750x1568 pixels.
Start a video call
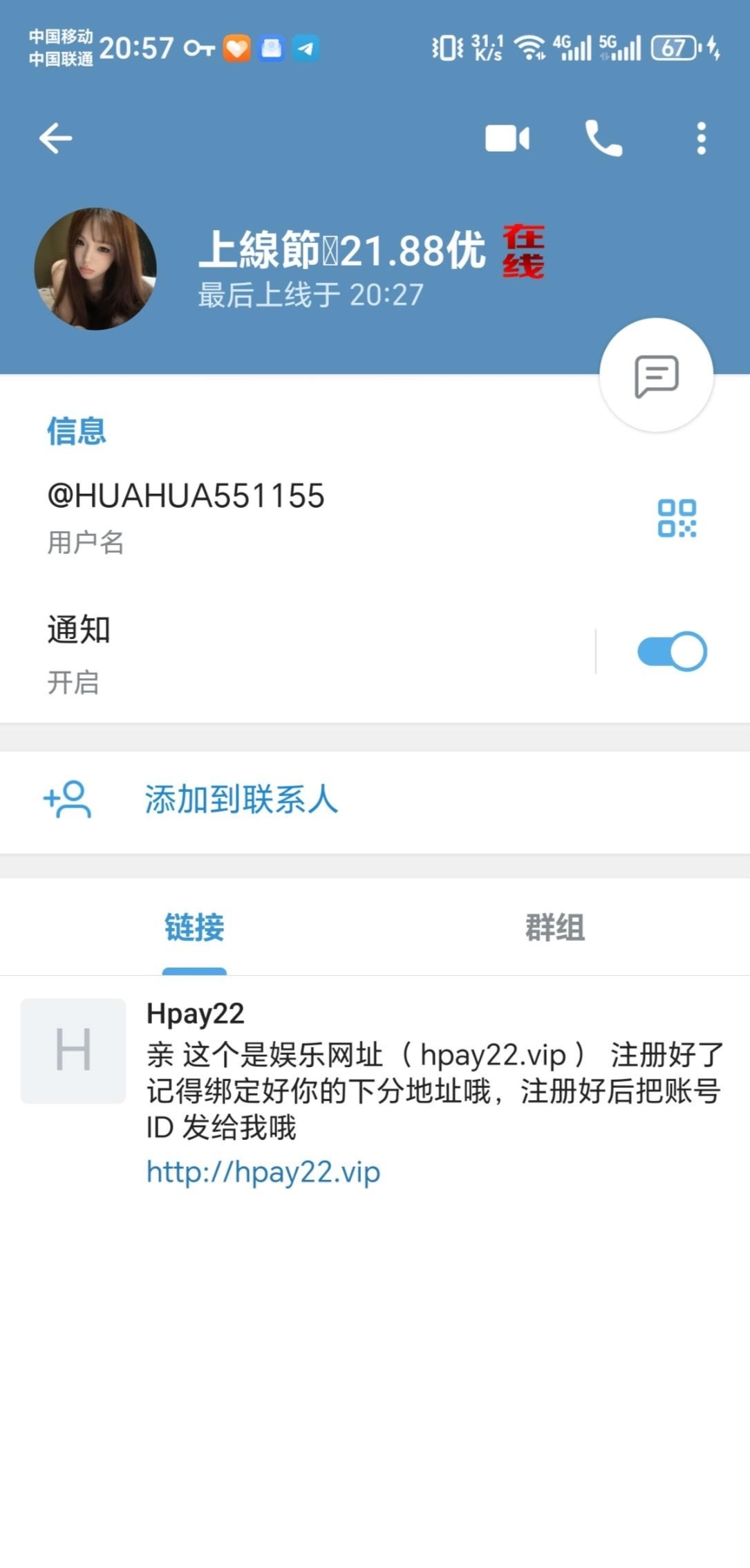click(x=507, y=138)
